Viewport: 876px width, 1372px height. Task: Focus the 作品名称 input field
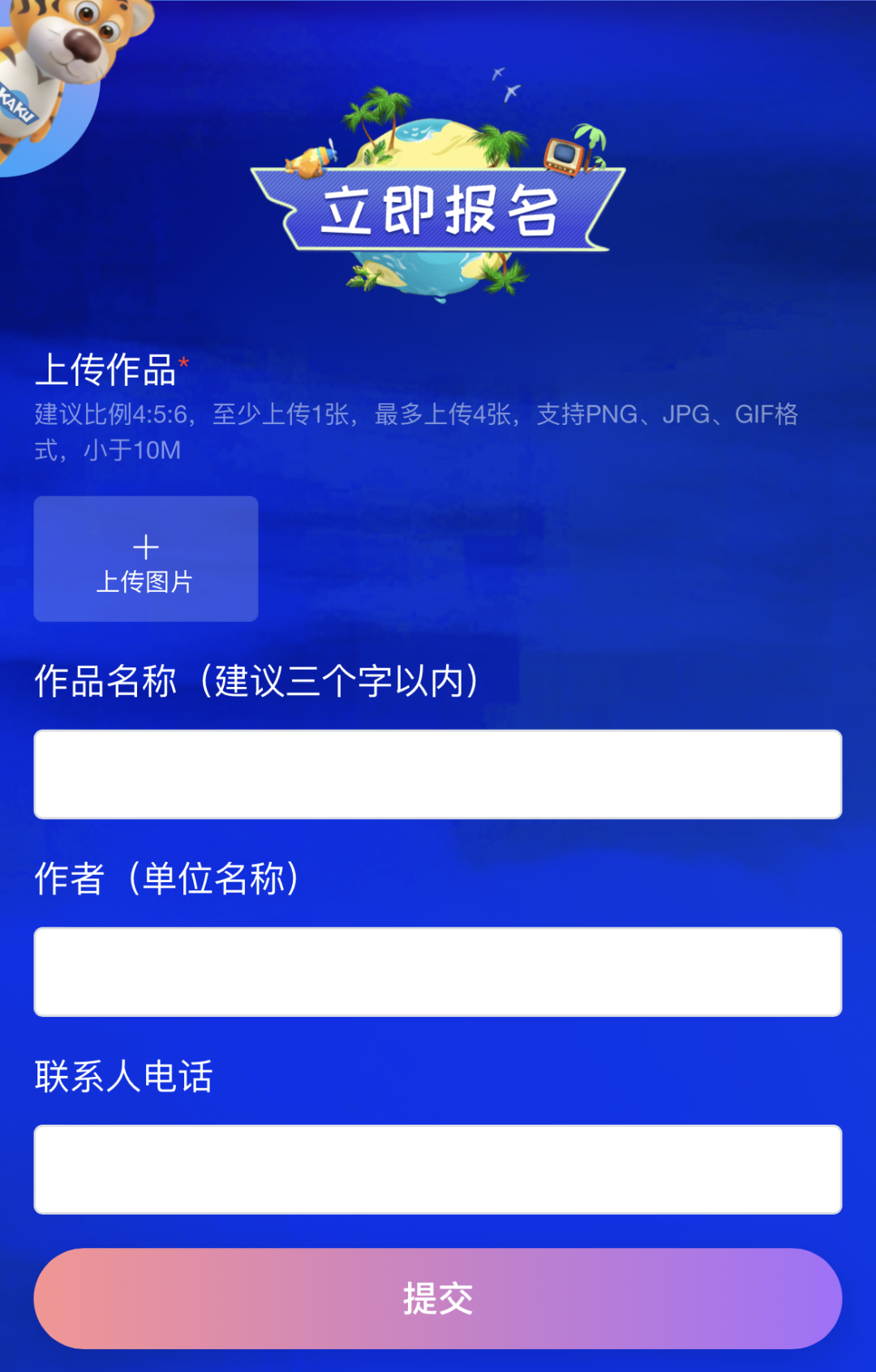pos(438,774)
